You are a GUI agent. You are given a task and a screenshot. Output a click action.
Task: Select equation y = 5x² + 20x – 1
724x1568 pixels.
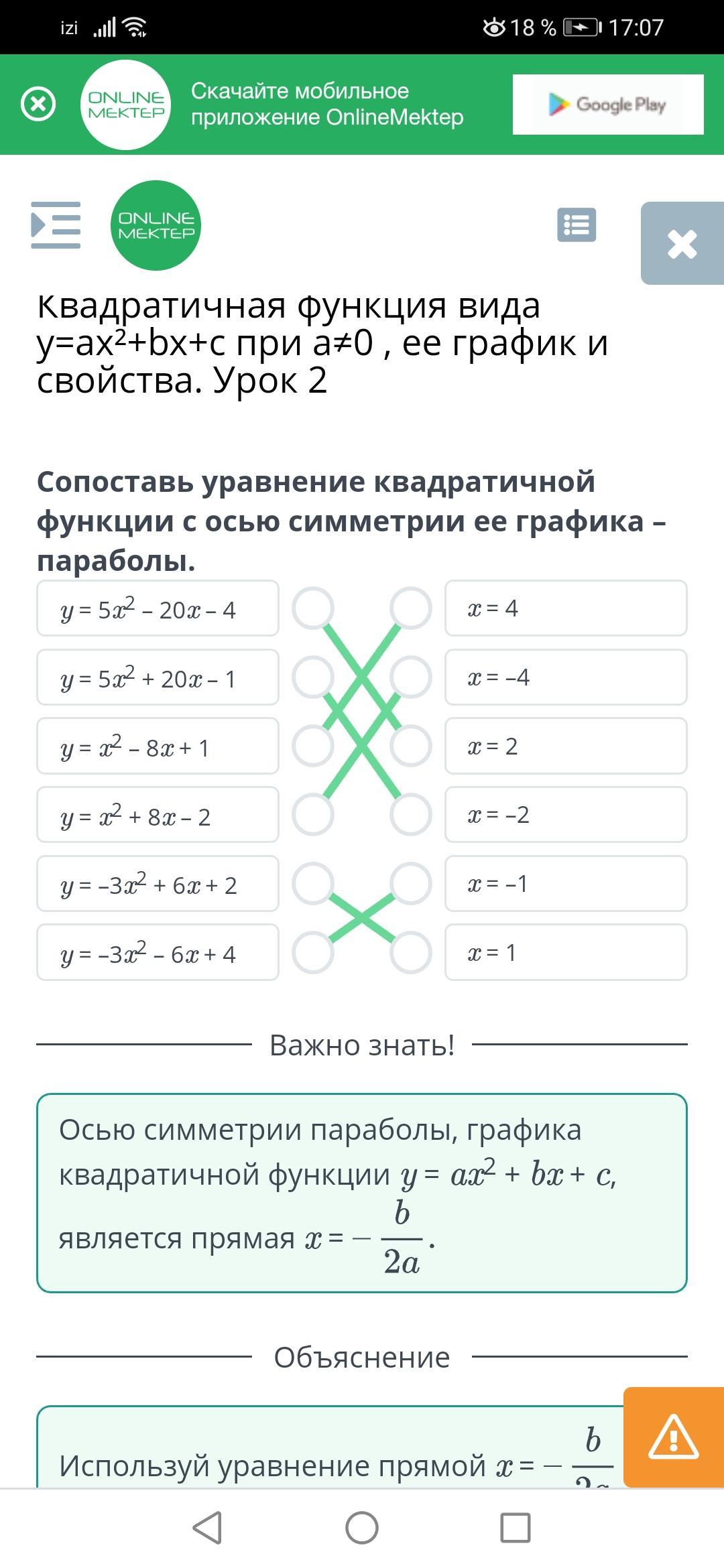tap(158, 677)
